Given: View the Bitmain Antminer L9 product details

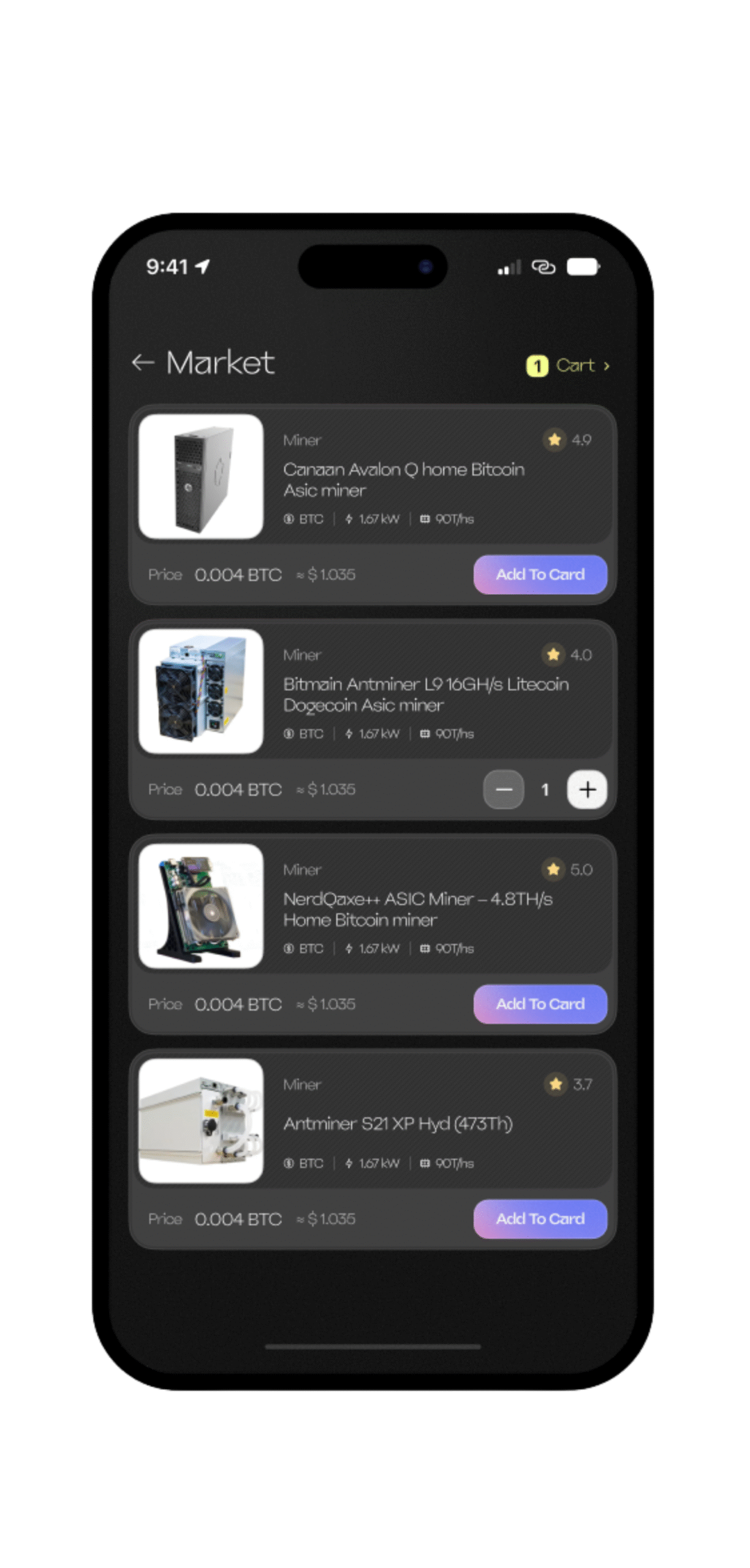Looking at the screenshot, I should tap(425, 695).
